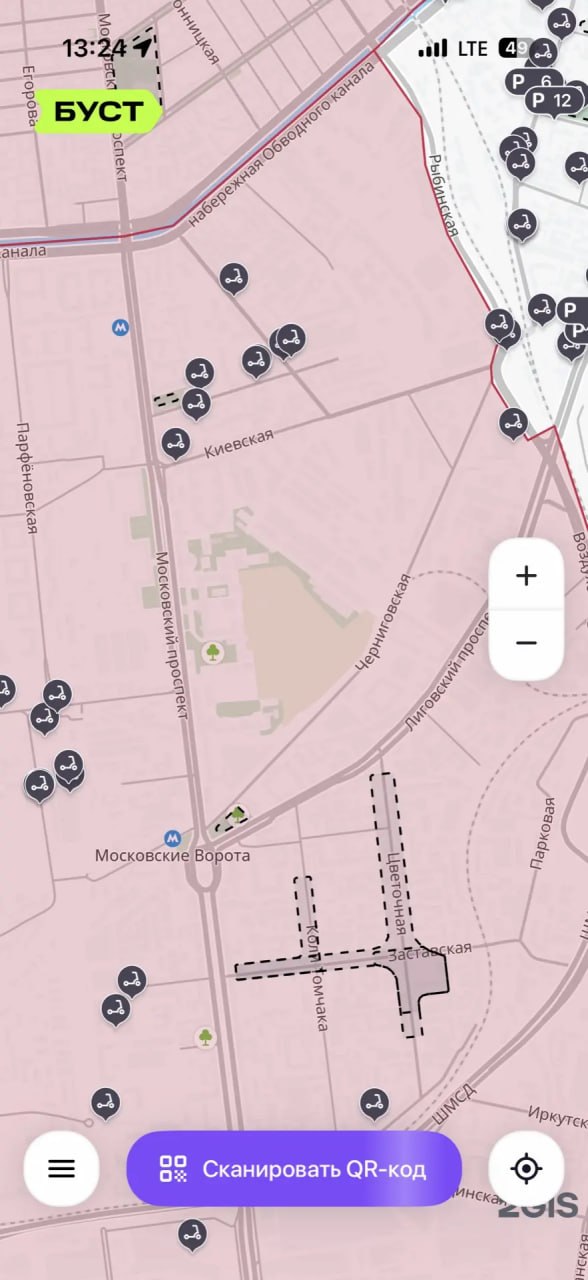Select the scooter marker on Киевская street
The width and height of the screenshot is (588, 1280).
point(176,443)
